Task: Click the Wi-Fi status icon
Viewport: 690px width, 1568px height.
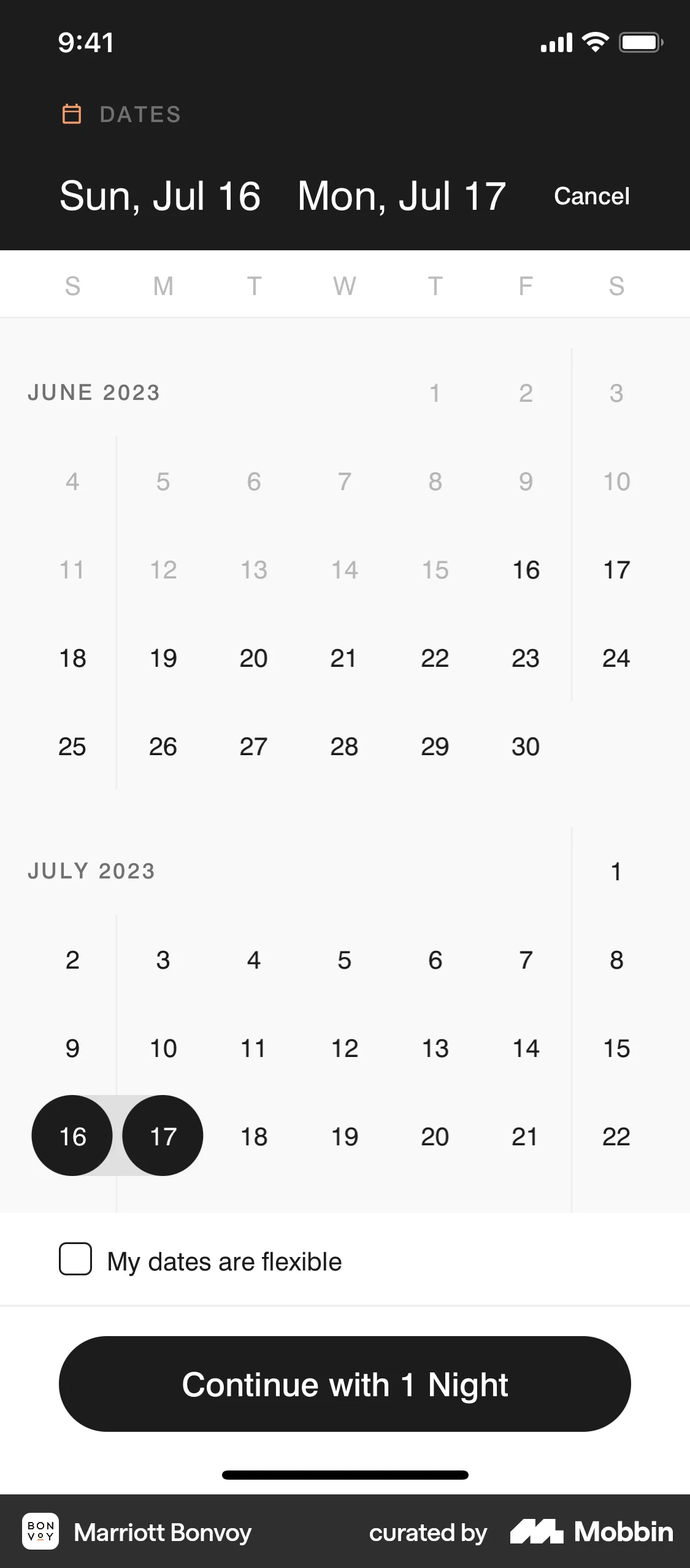Action: [594, 41]
